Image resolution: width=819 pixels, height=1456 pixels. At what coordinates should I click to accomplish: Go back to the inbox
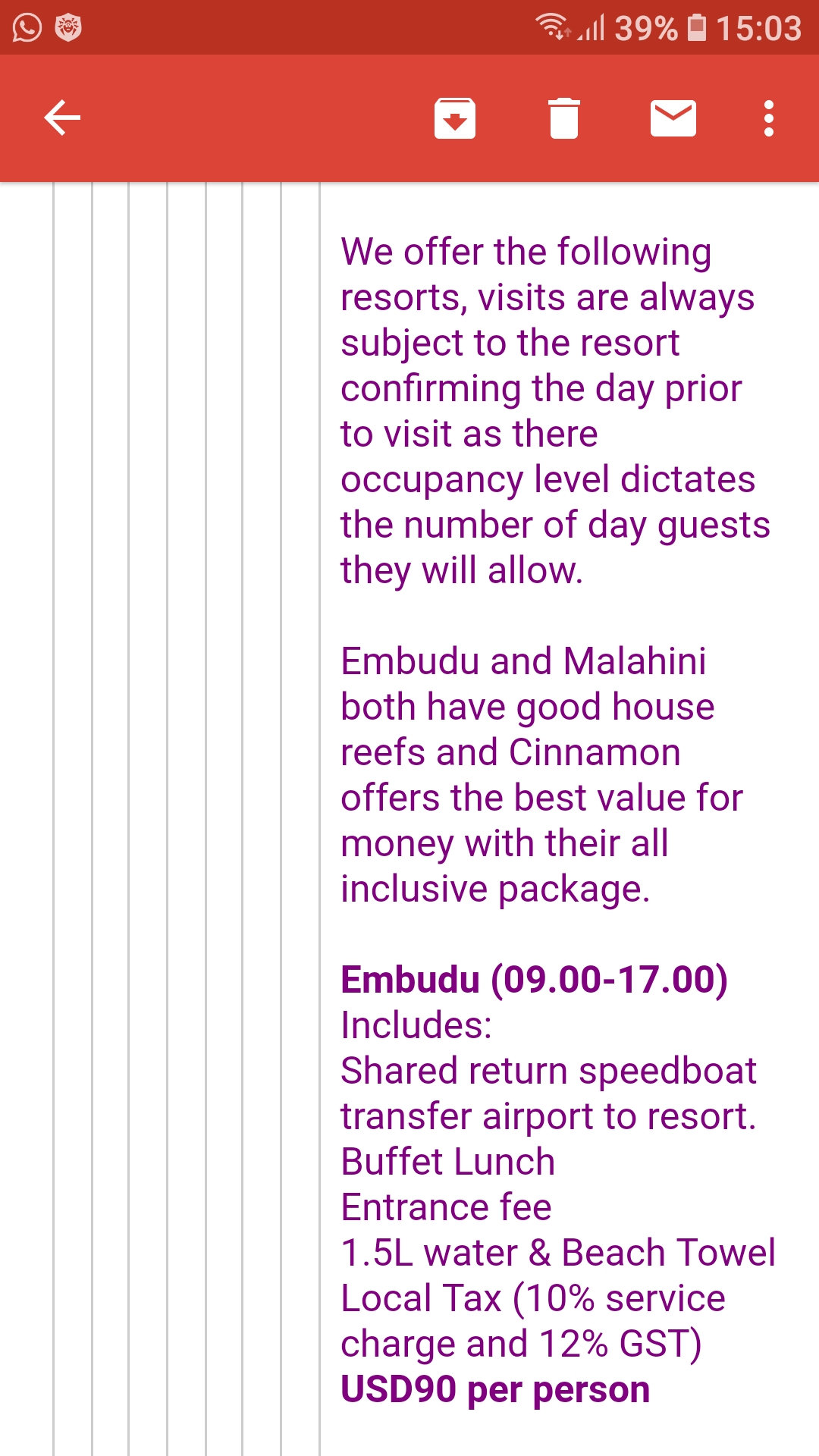62,118
